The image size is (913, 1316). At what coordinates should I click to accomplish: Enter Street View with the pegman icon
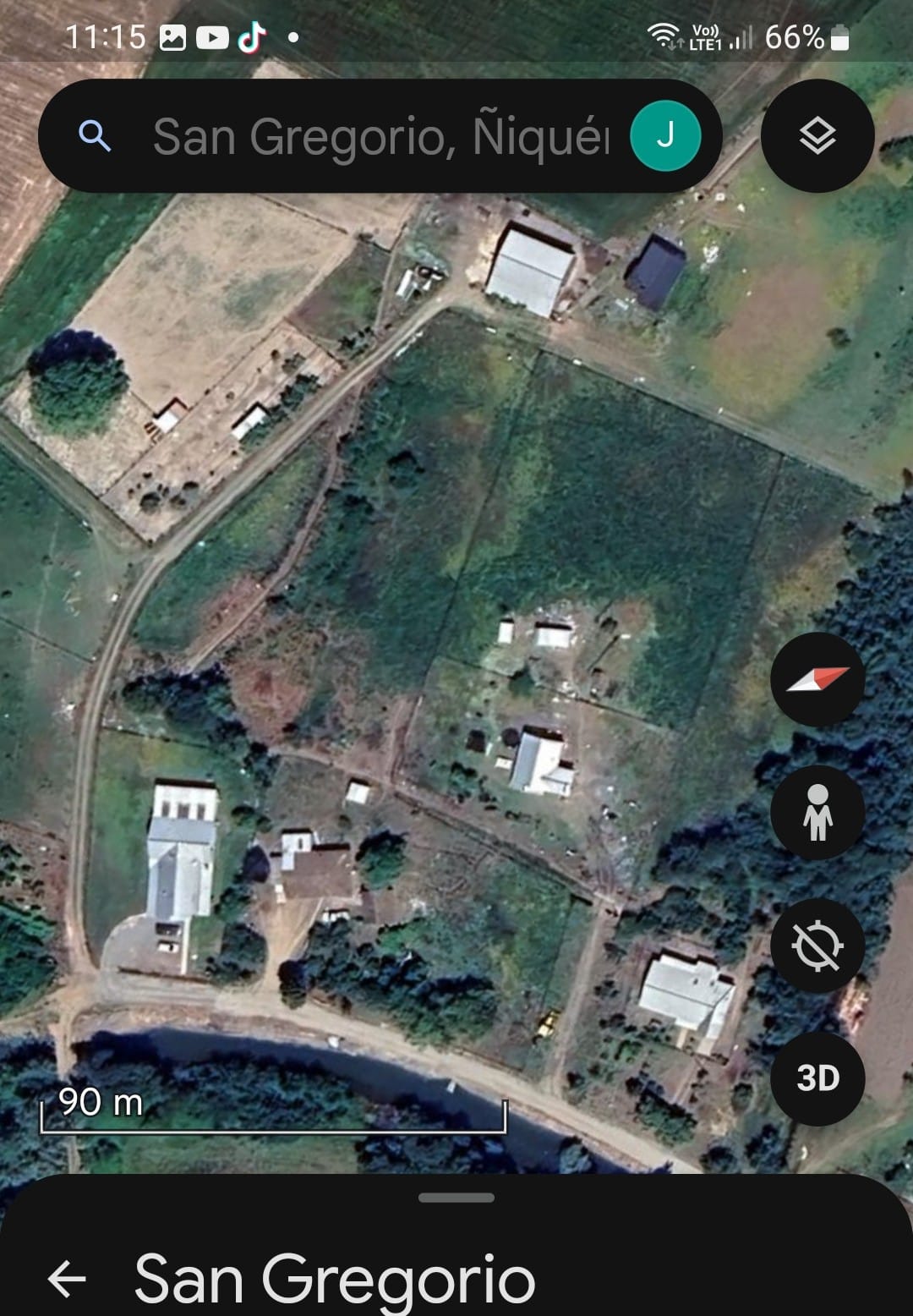[x=817, y=813]
